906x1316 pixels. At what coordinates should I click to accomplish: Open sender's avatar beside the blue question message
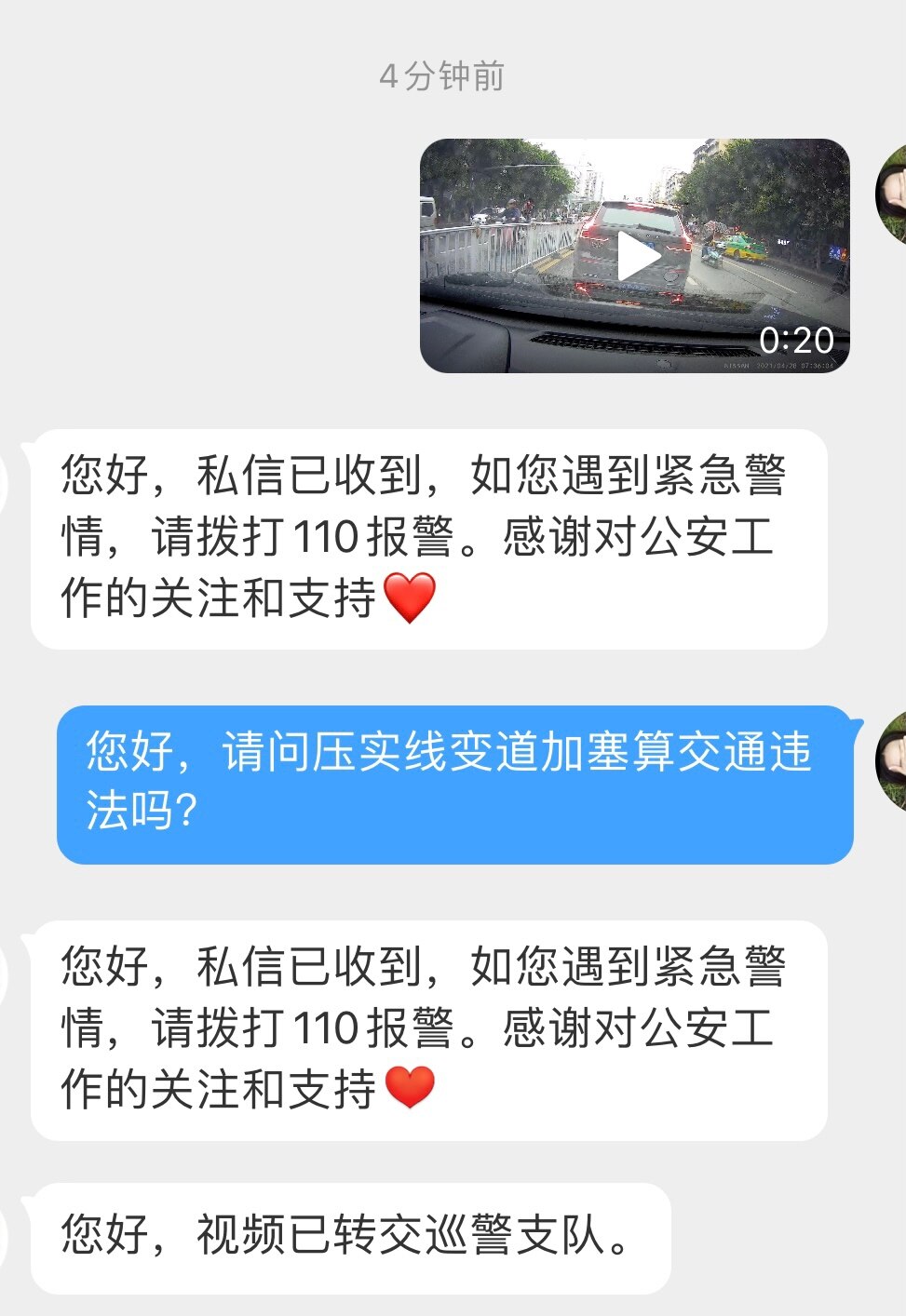click(x=892, y=760)
